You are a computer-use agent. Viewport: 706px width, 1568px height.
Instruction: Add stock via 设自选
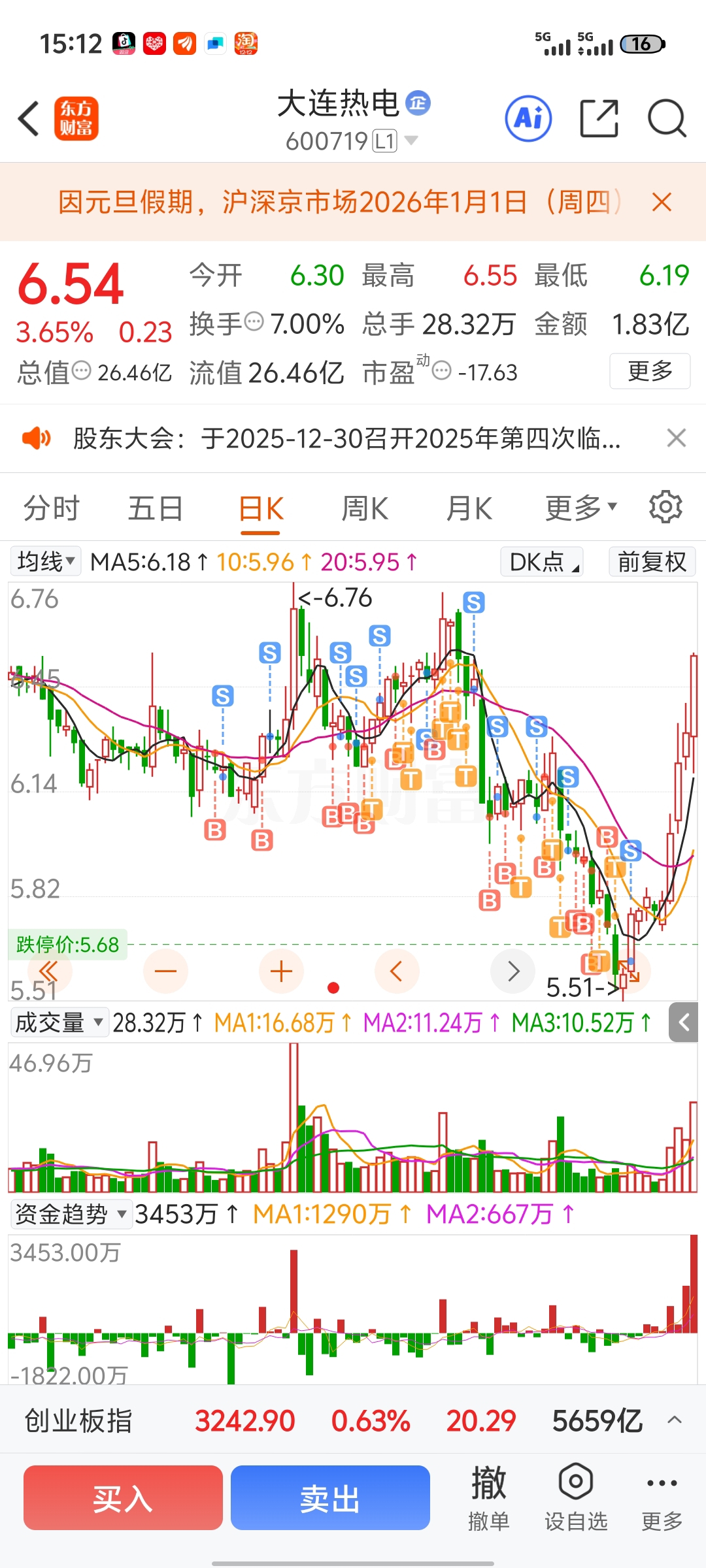pyautogui.click(x=576, y=1497)
